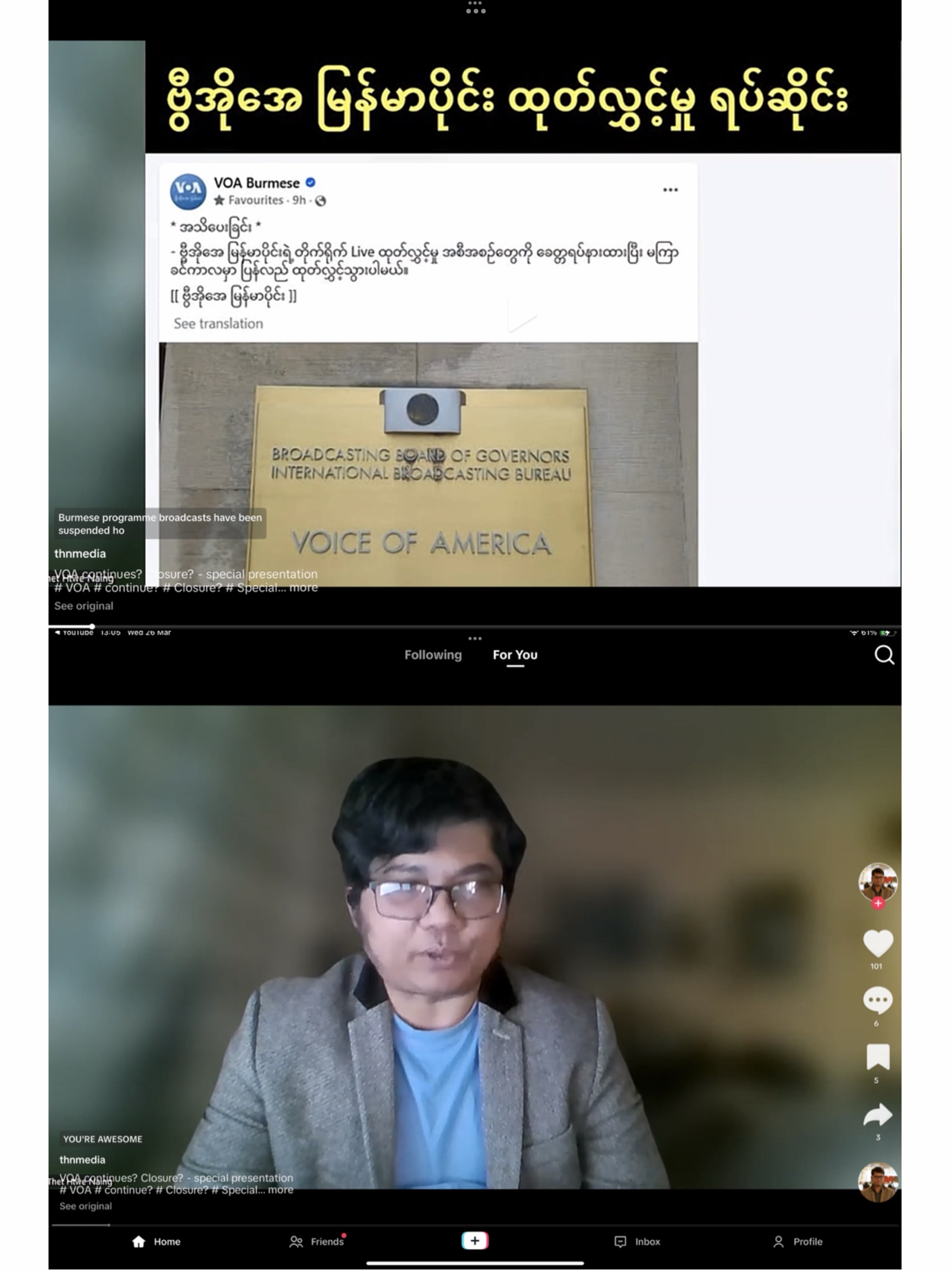Open the comments bubble with 6 comments
The height and width of the screenshot is (1270, 952).
[877, 1000]
